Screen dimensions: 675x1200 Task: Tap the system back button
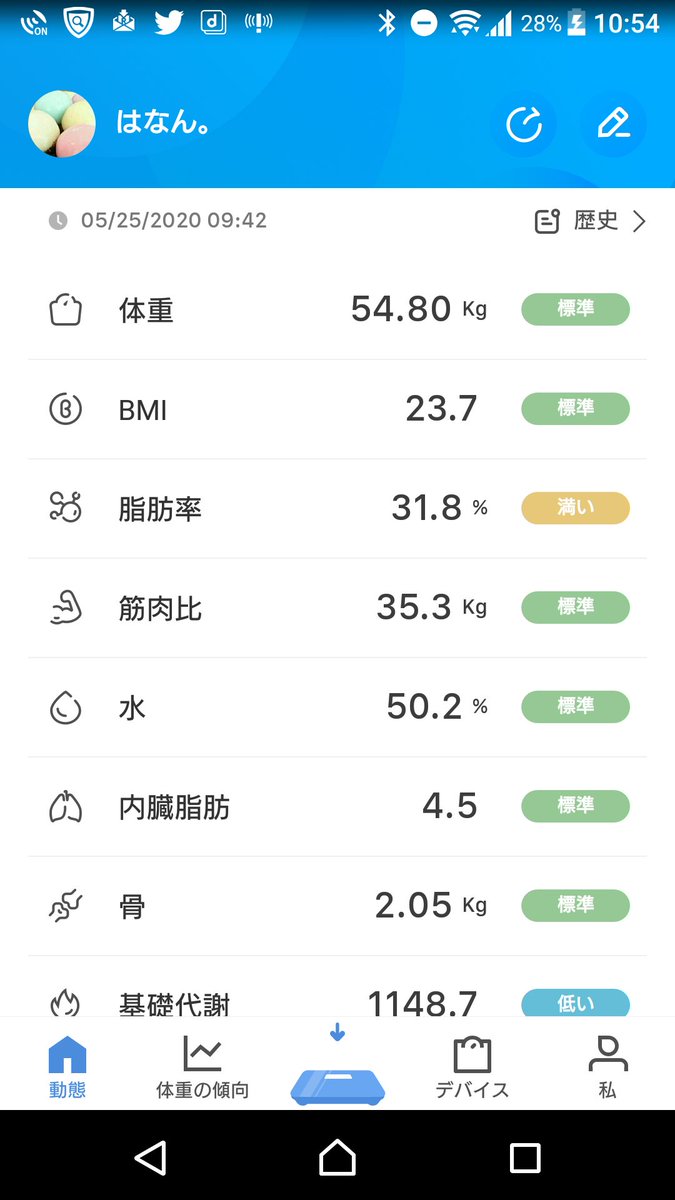[x=150, y=1157]
